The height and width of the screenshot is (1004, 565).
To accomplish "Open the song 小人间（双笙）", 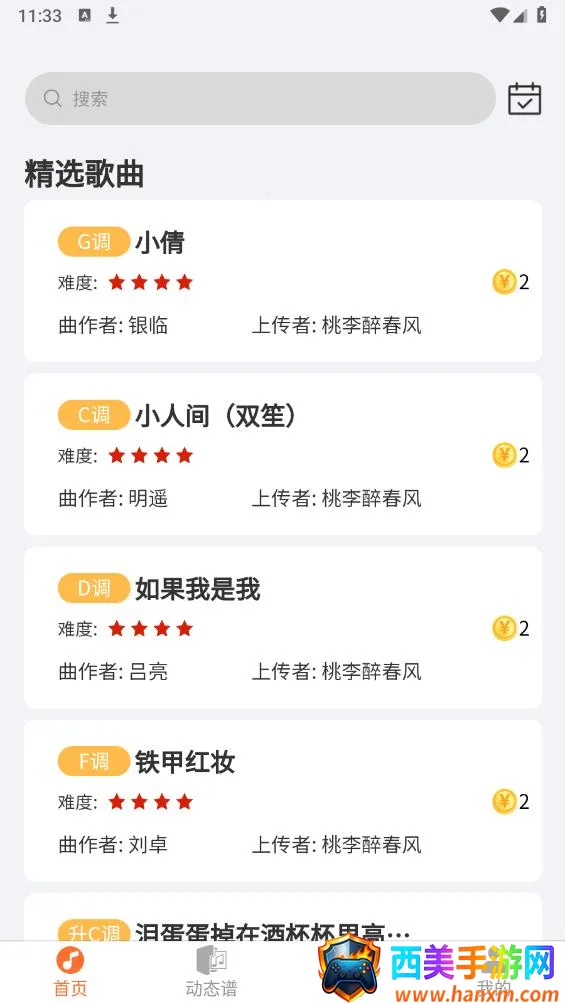I will tap(283, 454).
